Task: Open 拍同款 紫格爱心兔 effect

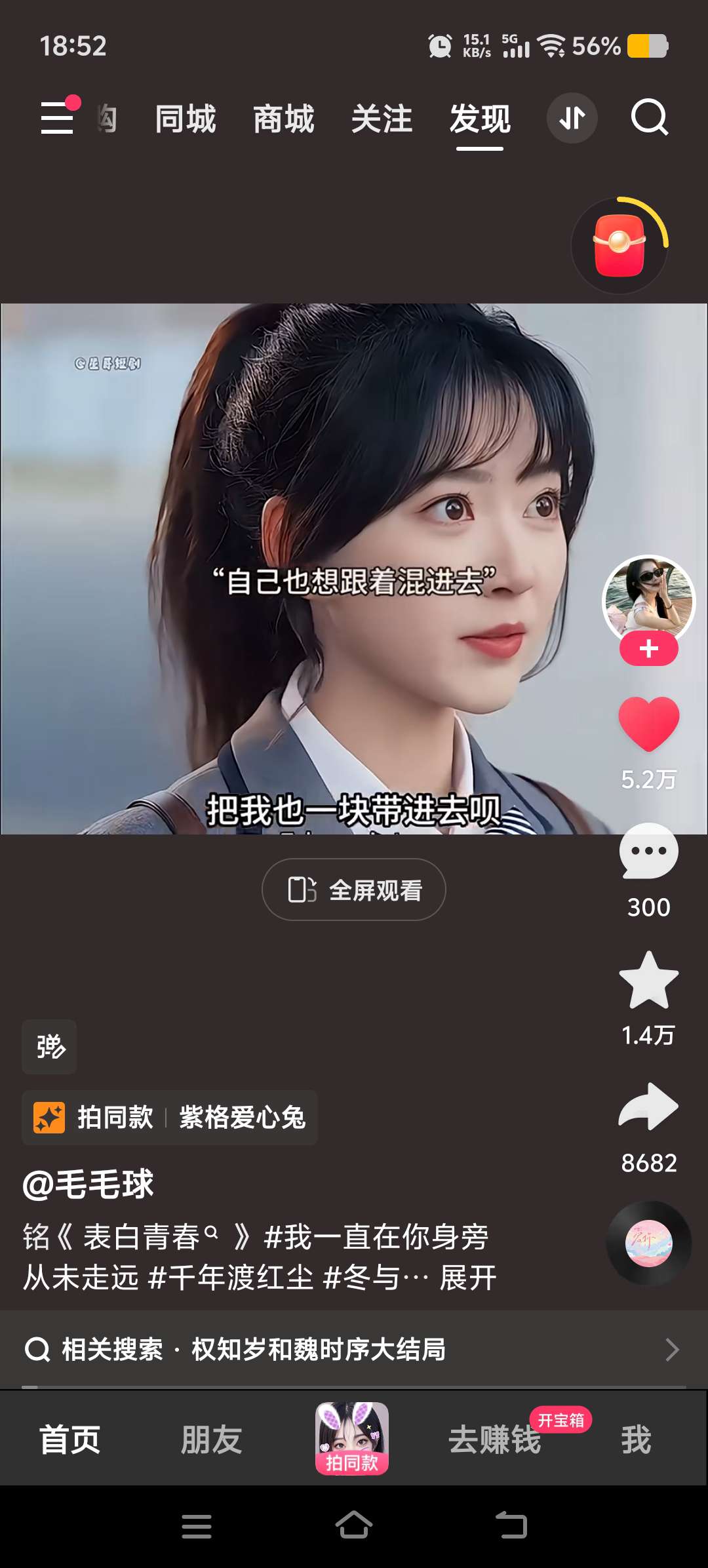Action: coord(170,1118)
